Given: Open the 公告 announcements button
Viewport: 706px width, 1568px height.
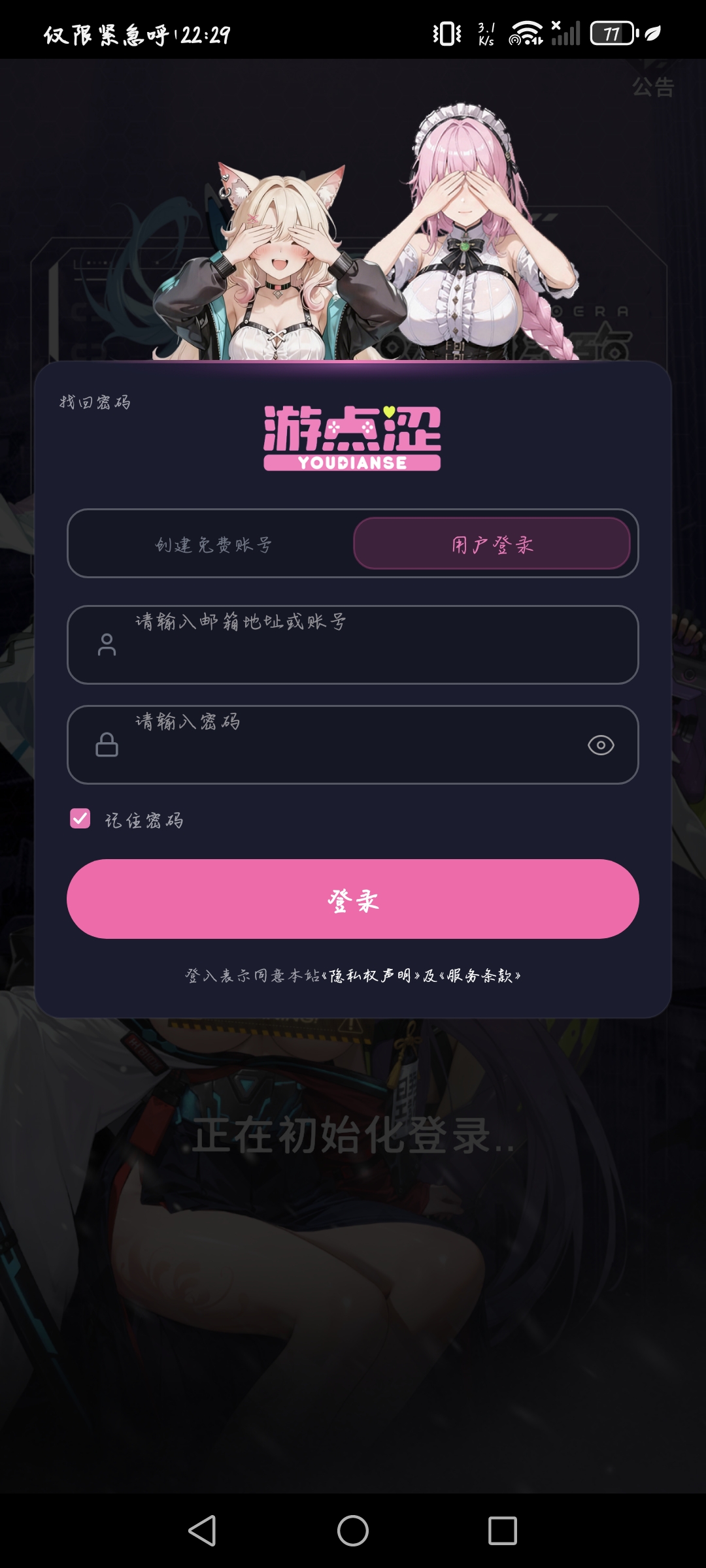Looking at the screenshot, I should click(x=653, y=87).
